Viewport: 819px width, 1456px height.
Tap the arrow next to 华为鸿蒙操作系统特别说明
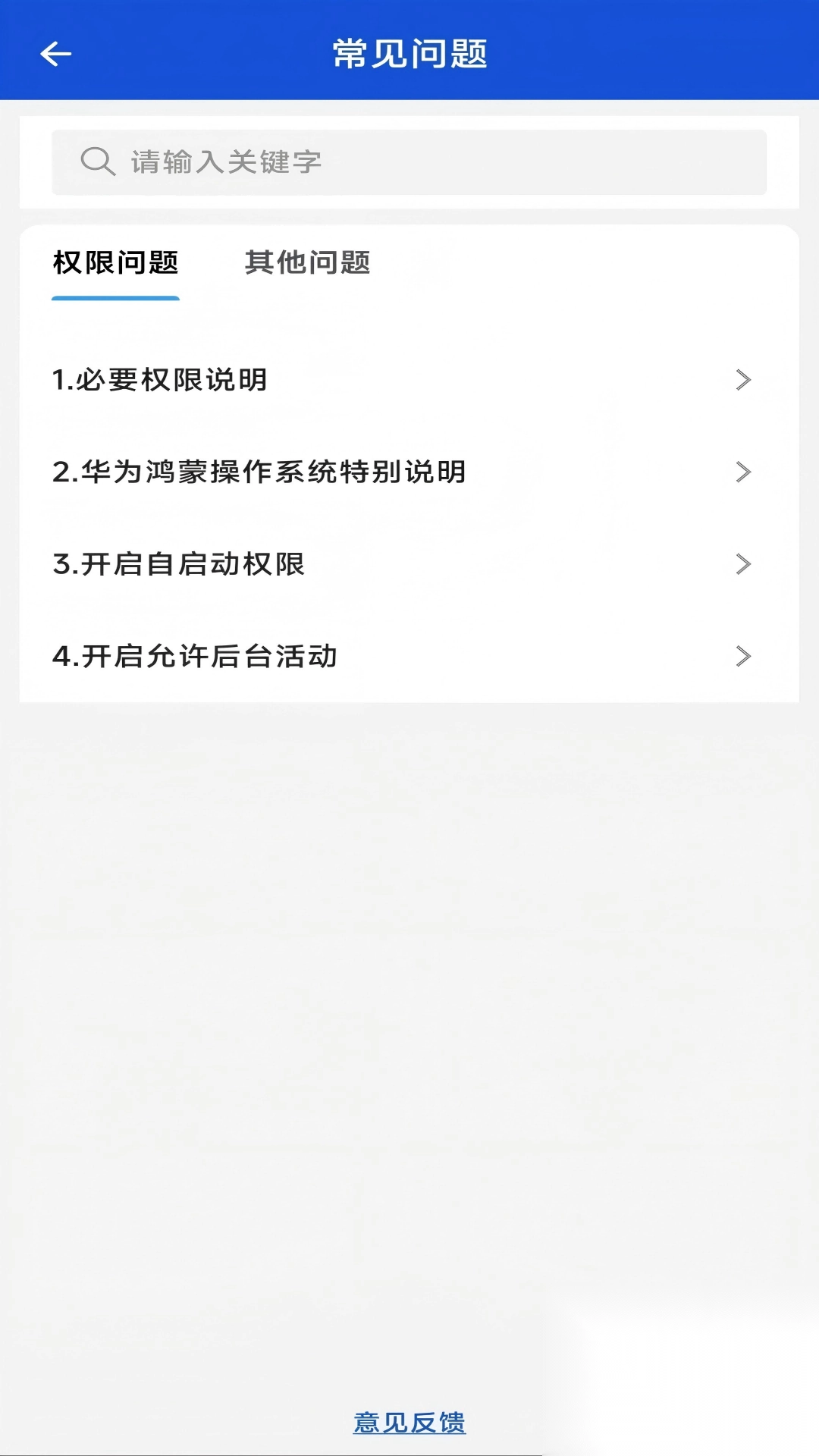click(743, 472)
